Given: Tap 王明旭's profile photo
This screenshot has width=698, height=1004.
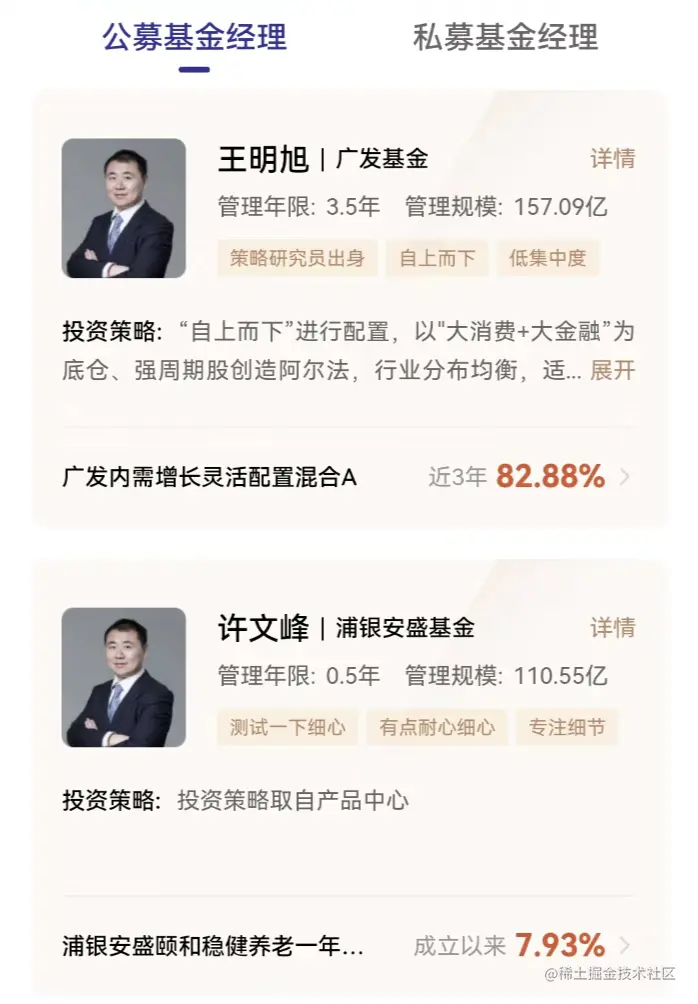Looking at the screenshot, I should click(x=123, y=208).
